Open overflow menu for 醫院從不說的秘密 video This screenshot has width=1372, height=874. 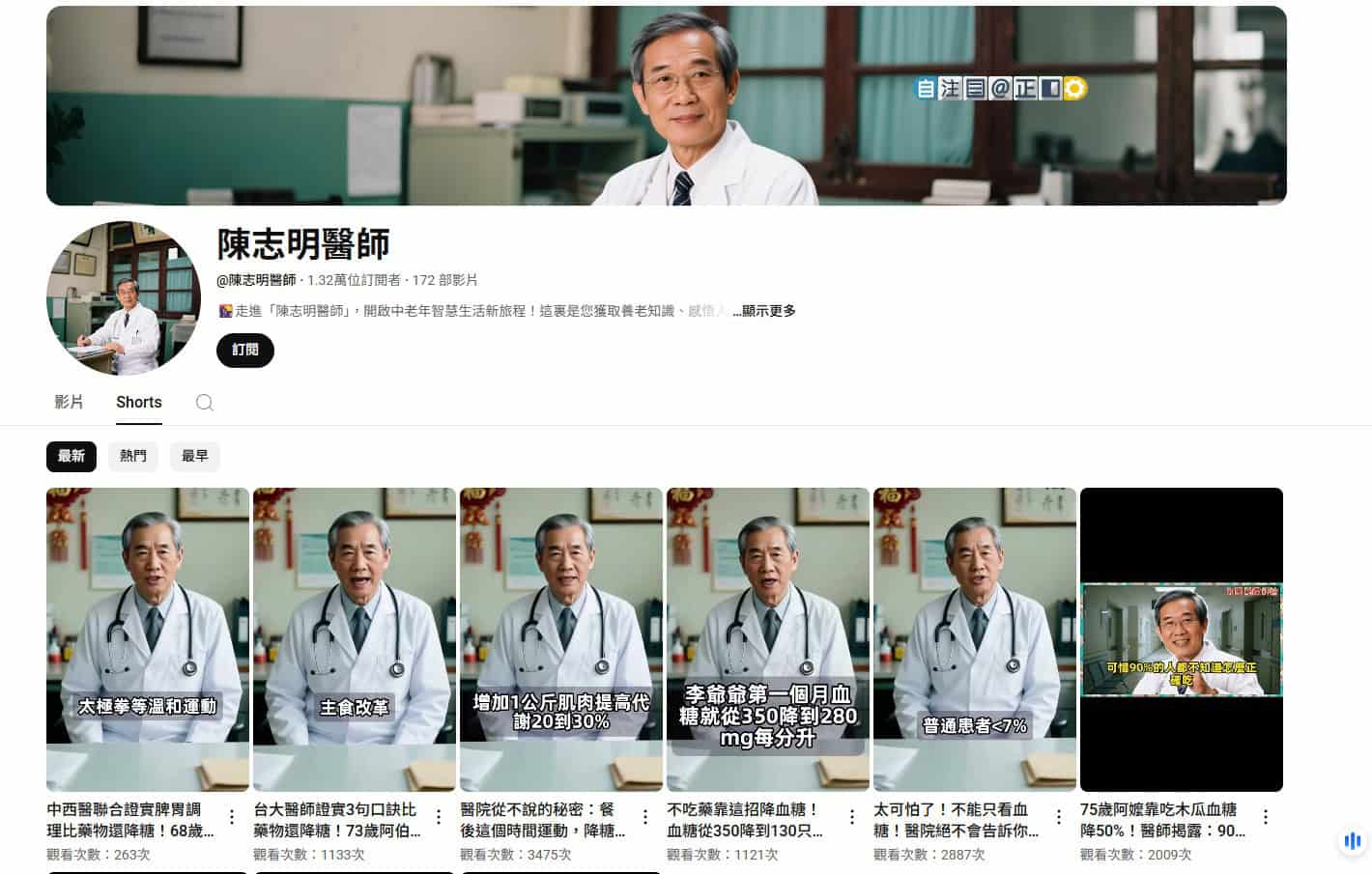645,817
